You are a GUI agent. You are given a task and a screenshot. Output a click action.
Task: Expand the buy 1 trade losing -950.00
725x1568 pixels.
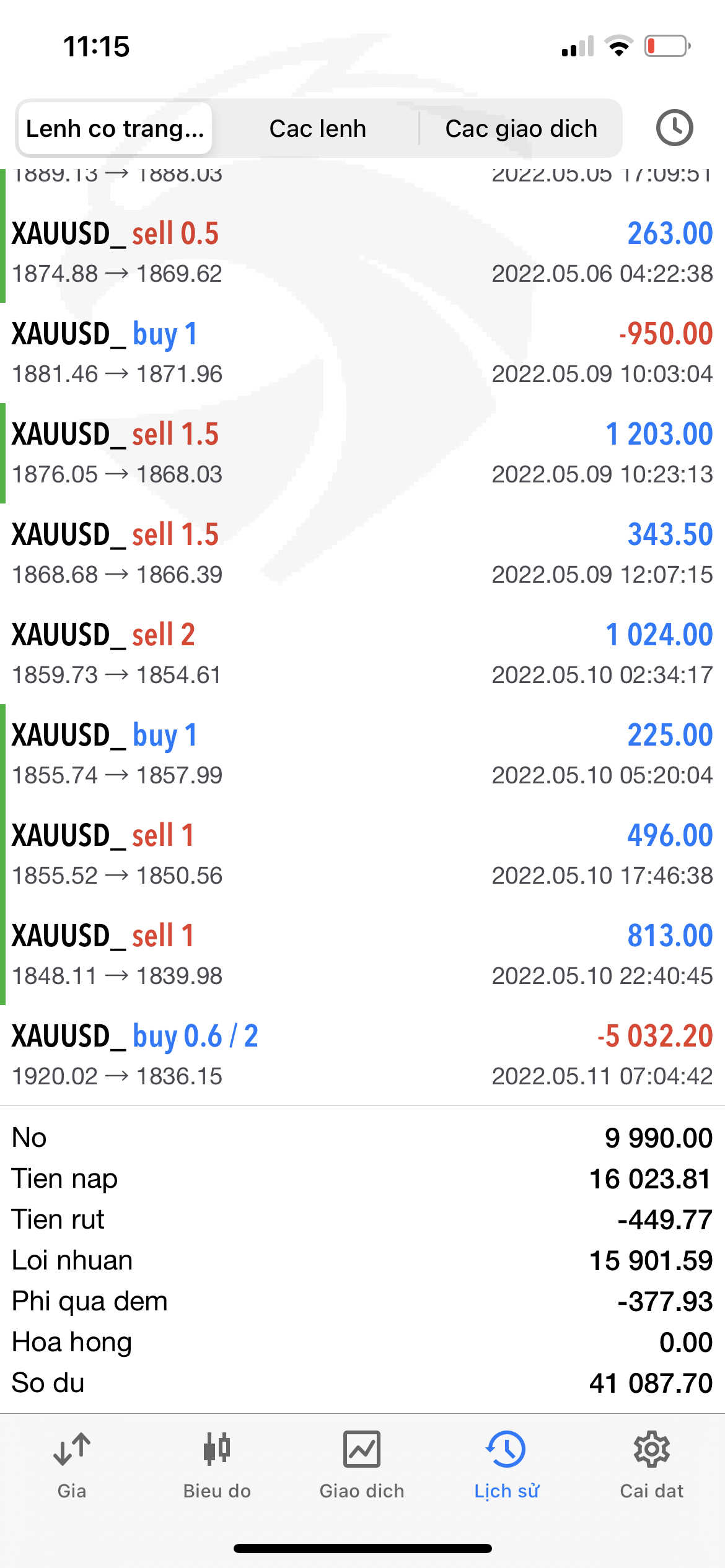pyautogui.click(x=362, y=353)
